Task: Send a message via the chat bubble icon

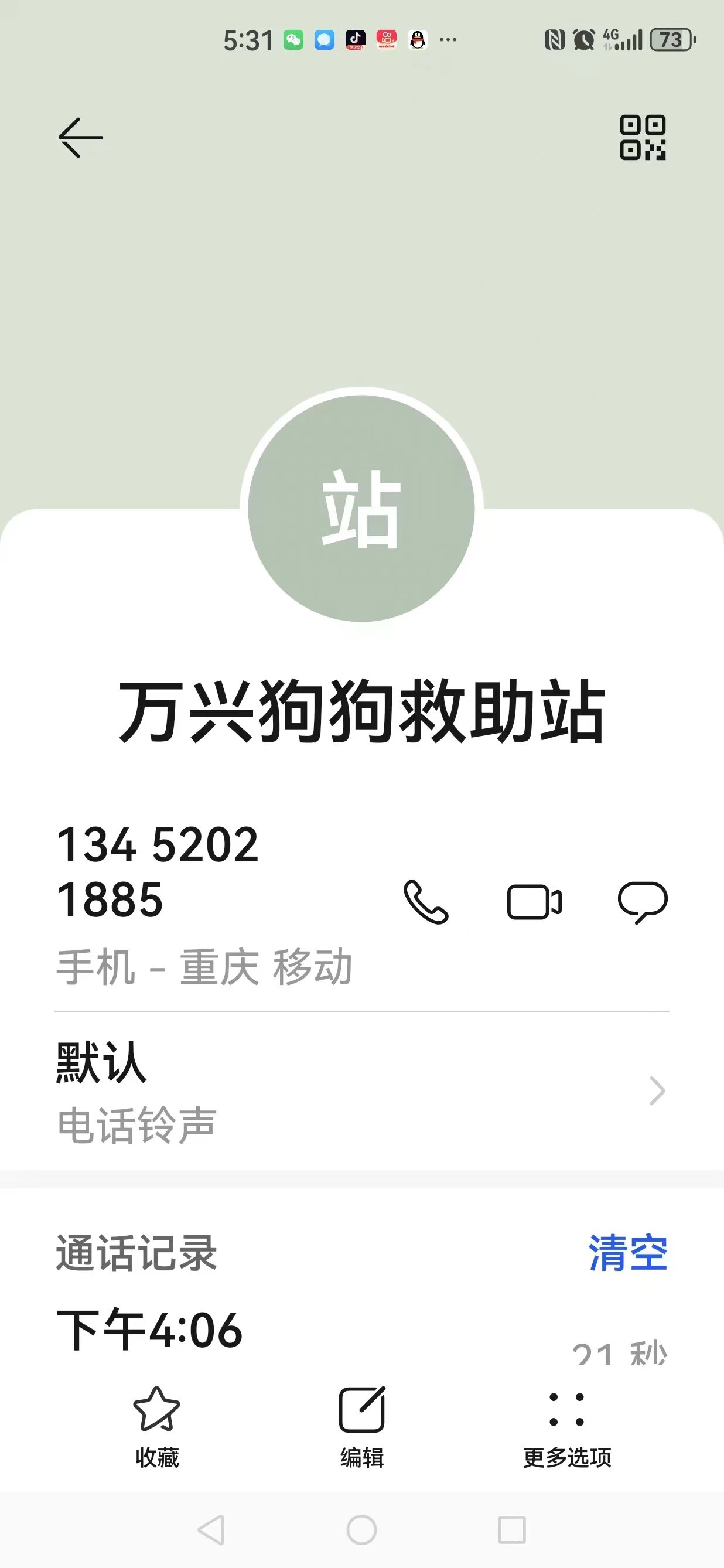Action: [643, 901]
